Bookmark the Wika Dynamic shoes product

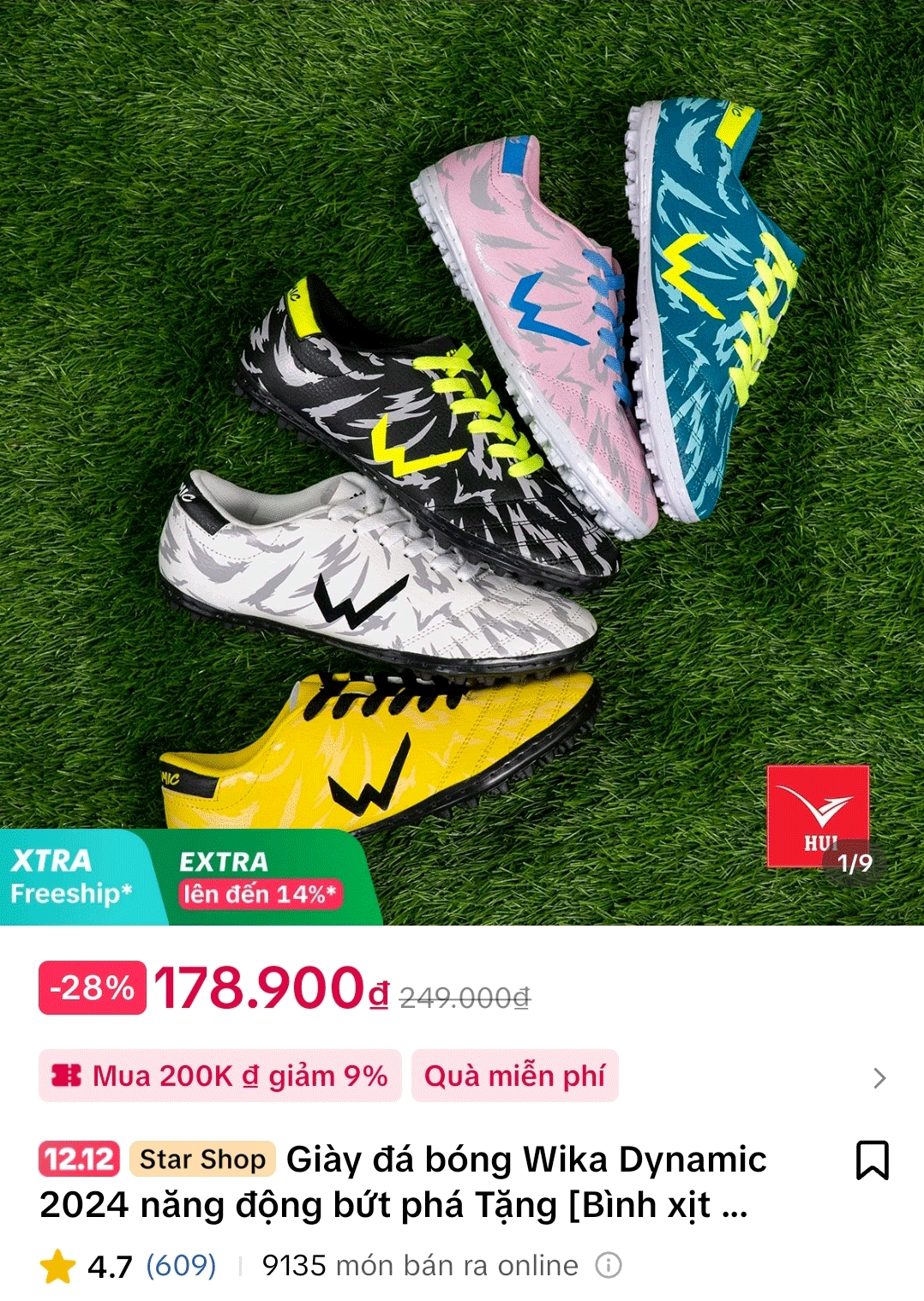click(872, 1160)
